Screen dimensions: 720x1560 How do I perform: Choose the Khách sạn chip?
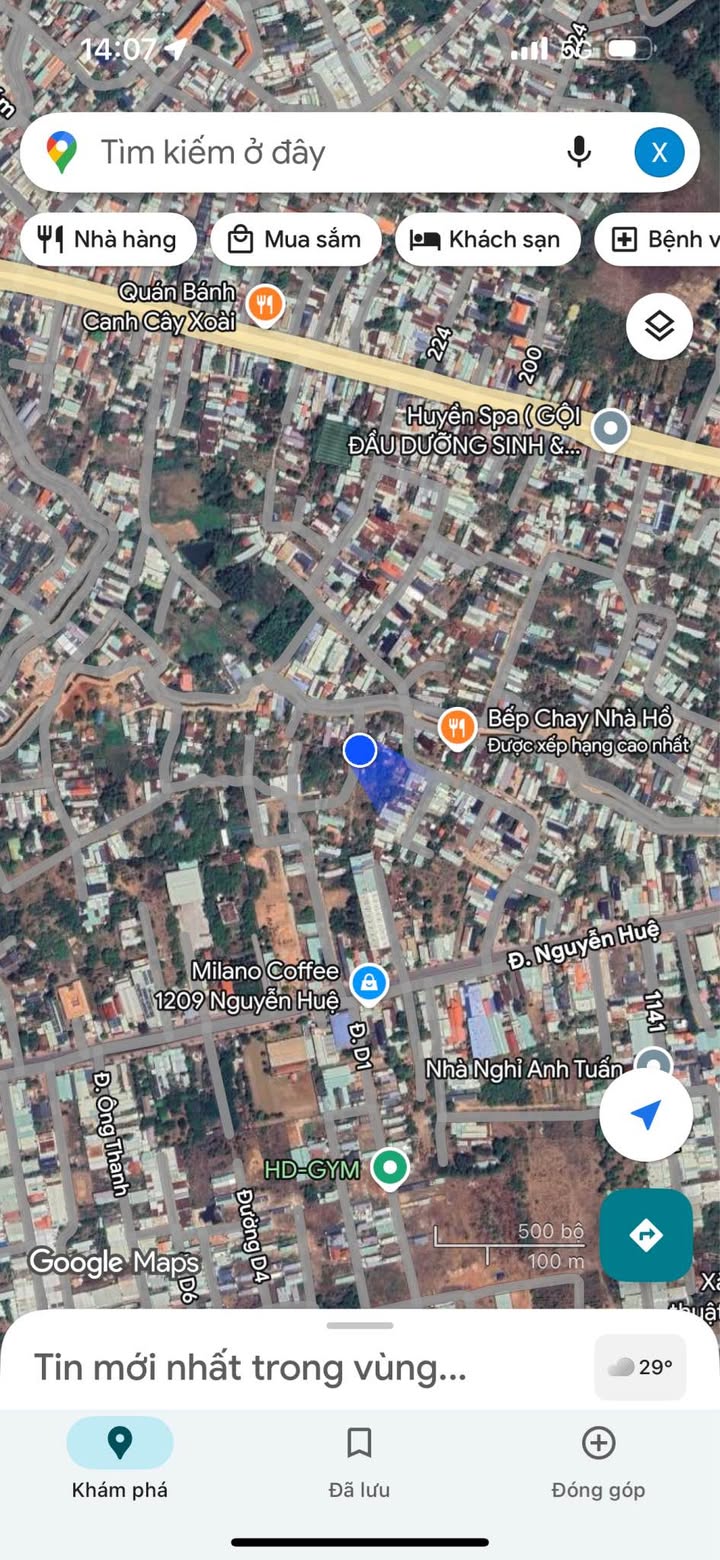[487, 240]
